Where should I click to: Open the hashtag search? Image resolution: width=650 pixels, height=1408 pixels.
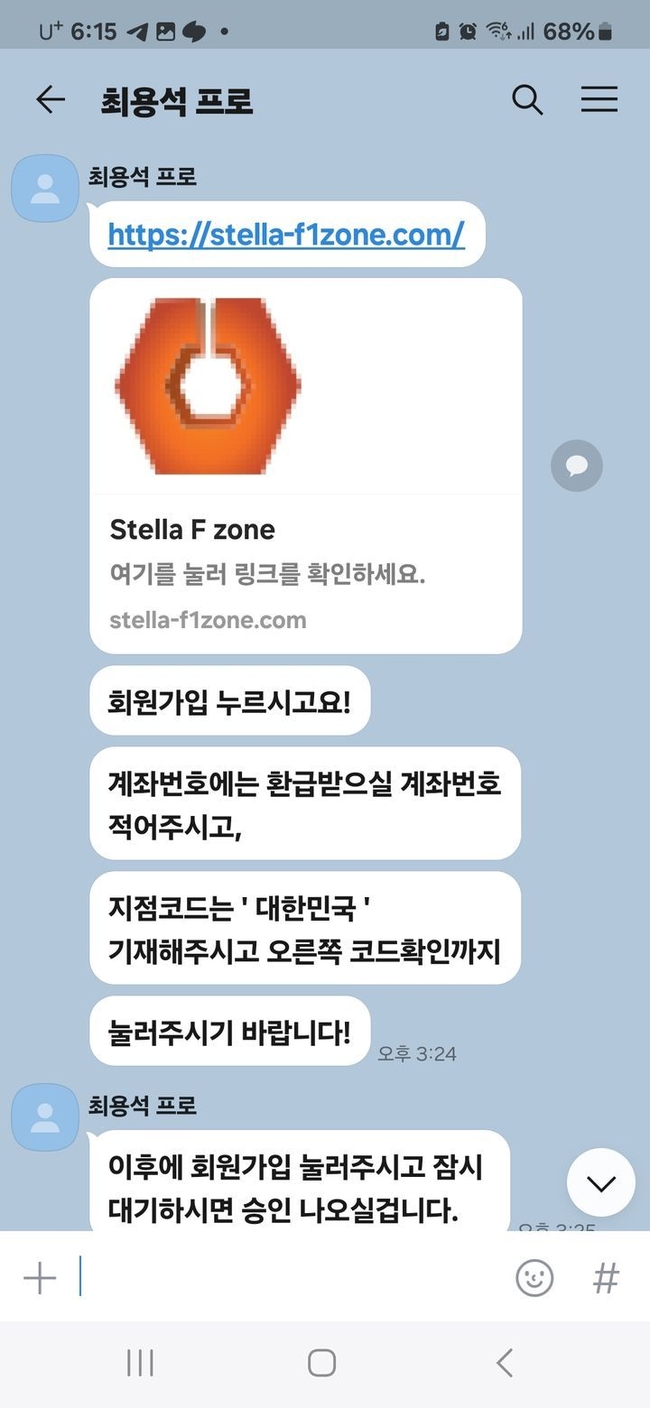[606, 1277]
